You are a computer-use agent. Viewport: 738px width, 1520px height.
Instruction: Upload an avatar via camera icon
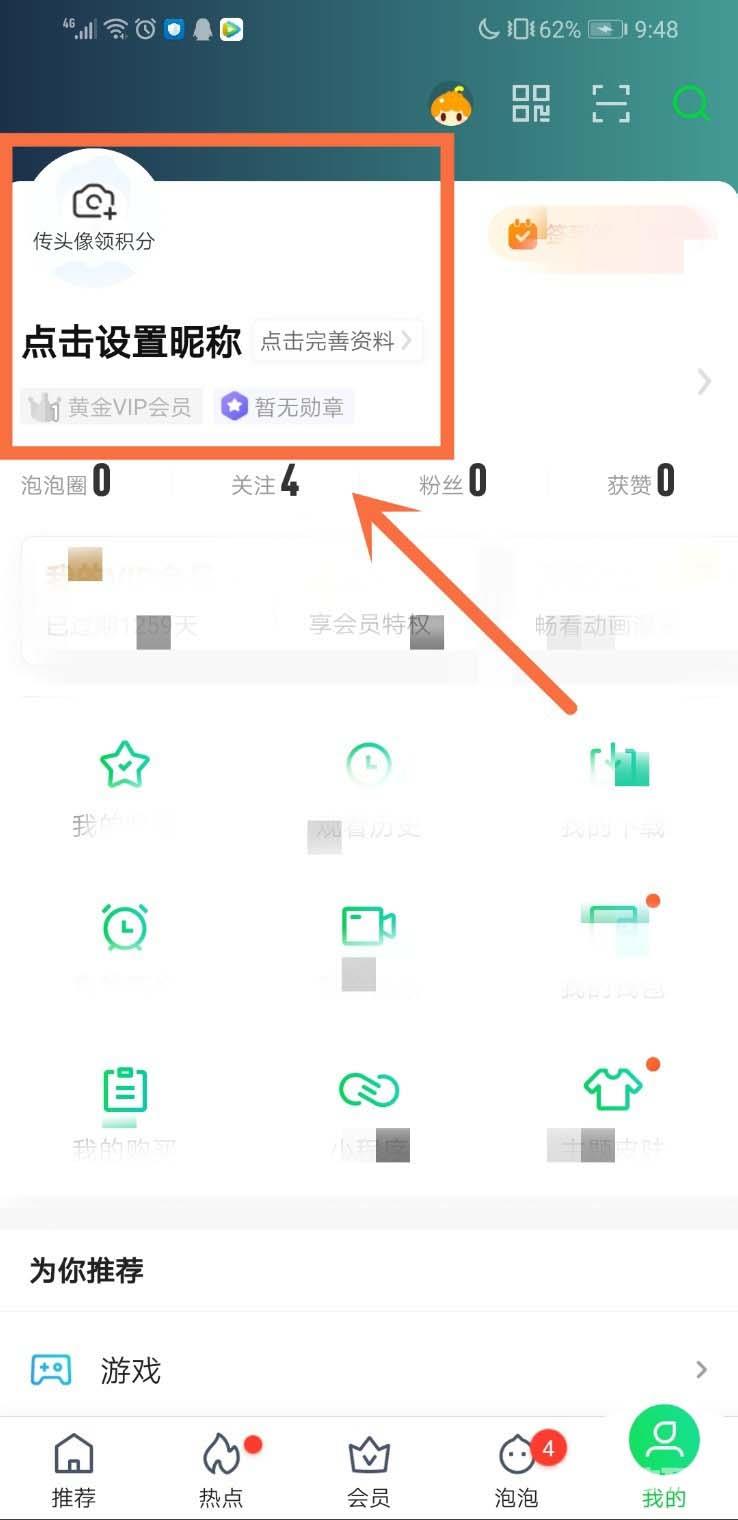(94, 203)
